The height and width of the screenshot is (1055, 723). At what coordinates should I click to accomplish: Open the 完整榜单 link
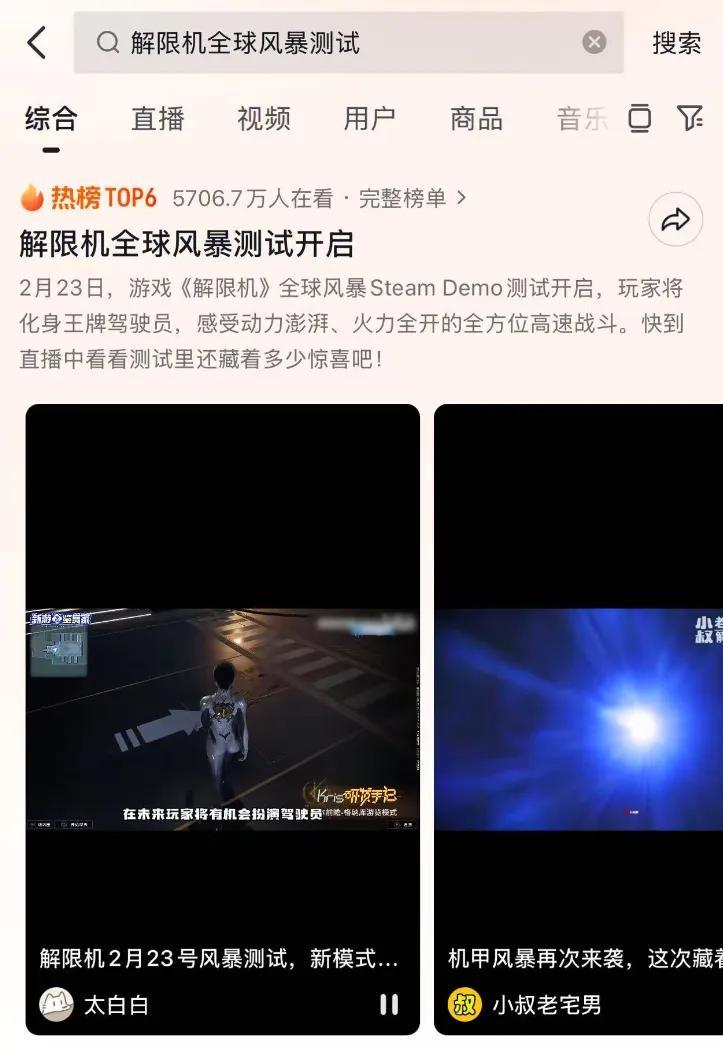pos(412,198)
